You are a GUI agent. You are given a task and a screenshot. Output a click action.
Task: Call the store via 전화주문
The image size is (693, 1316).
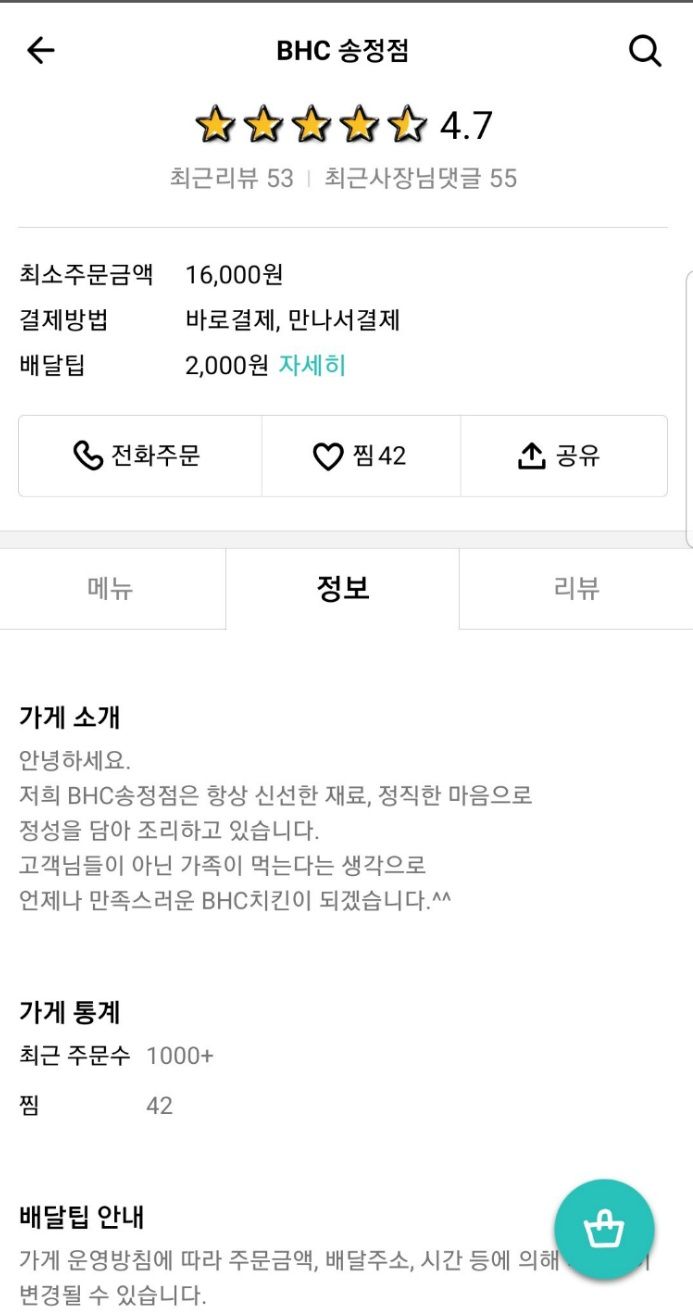(140, 456)
